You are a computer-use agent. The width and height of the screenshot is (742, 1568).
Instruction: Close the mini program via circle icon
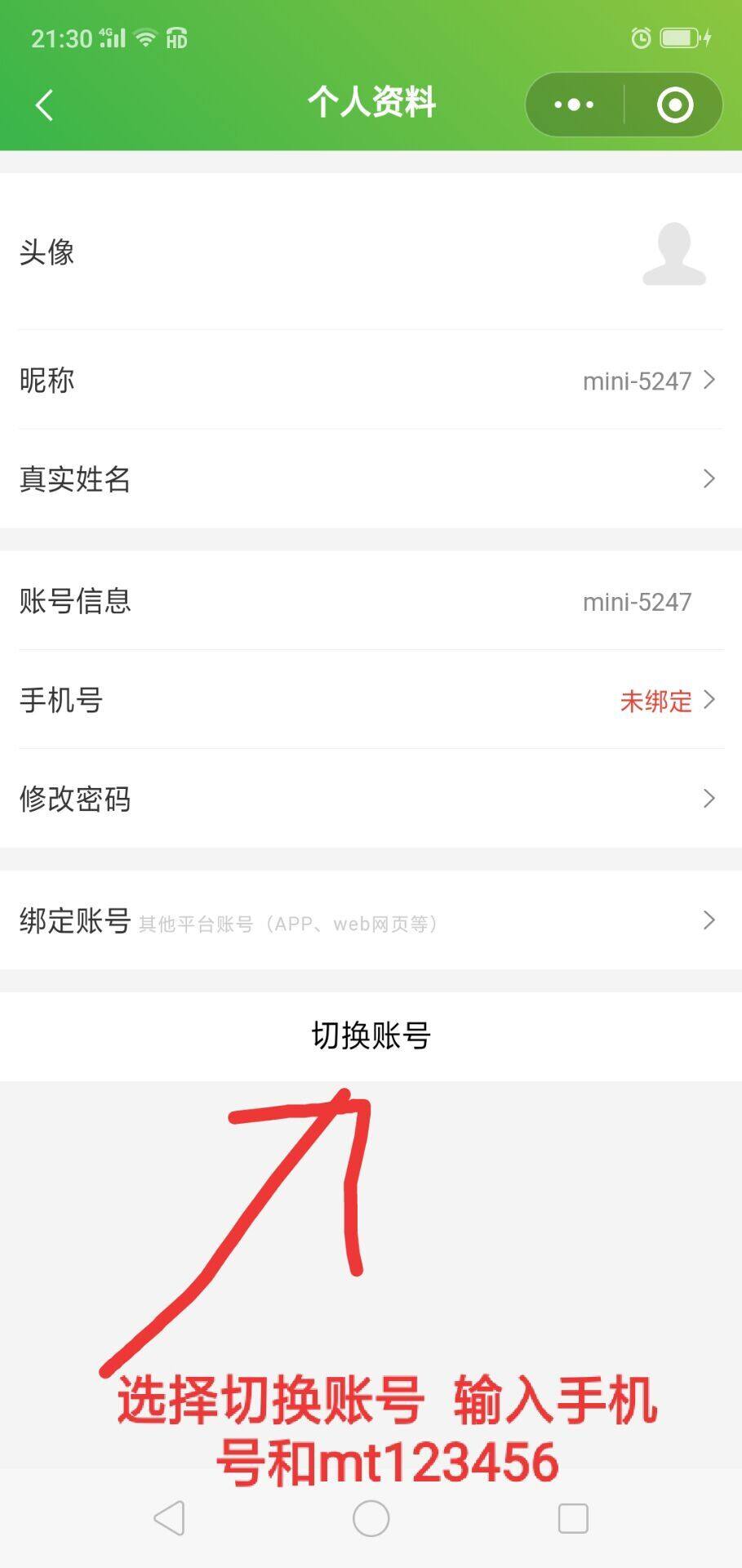click(x=674, y=105)
